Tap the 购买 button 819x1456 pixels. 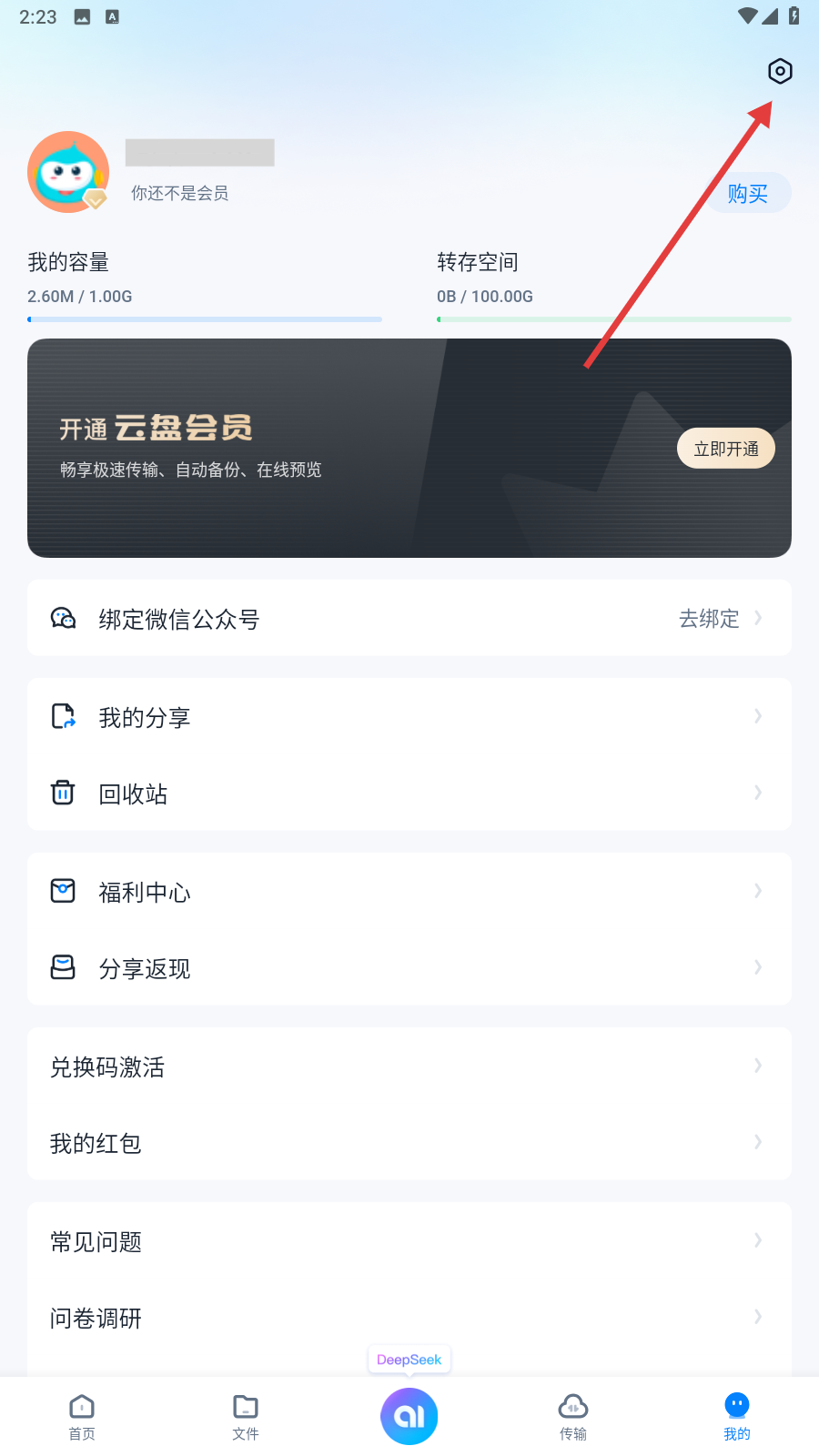[x=747, y=194]
